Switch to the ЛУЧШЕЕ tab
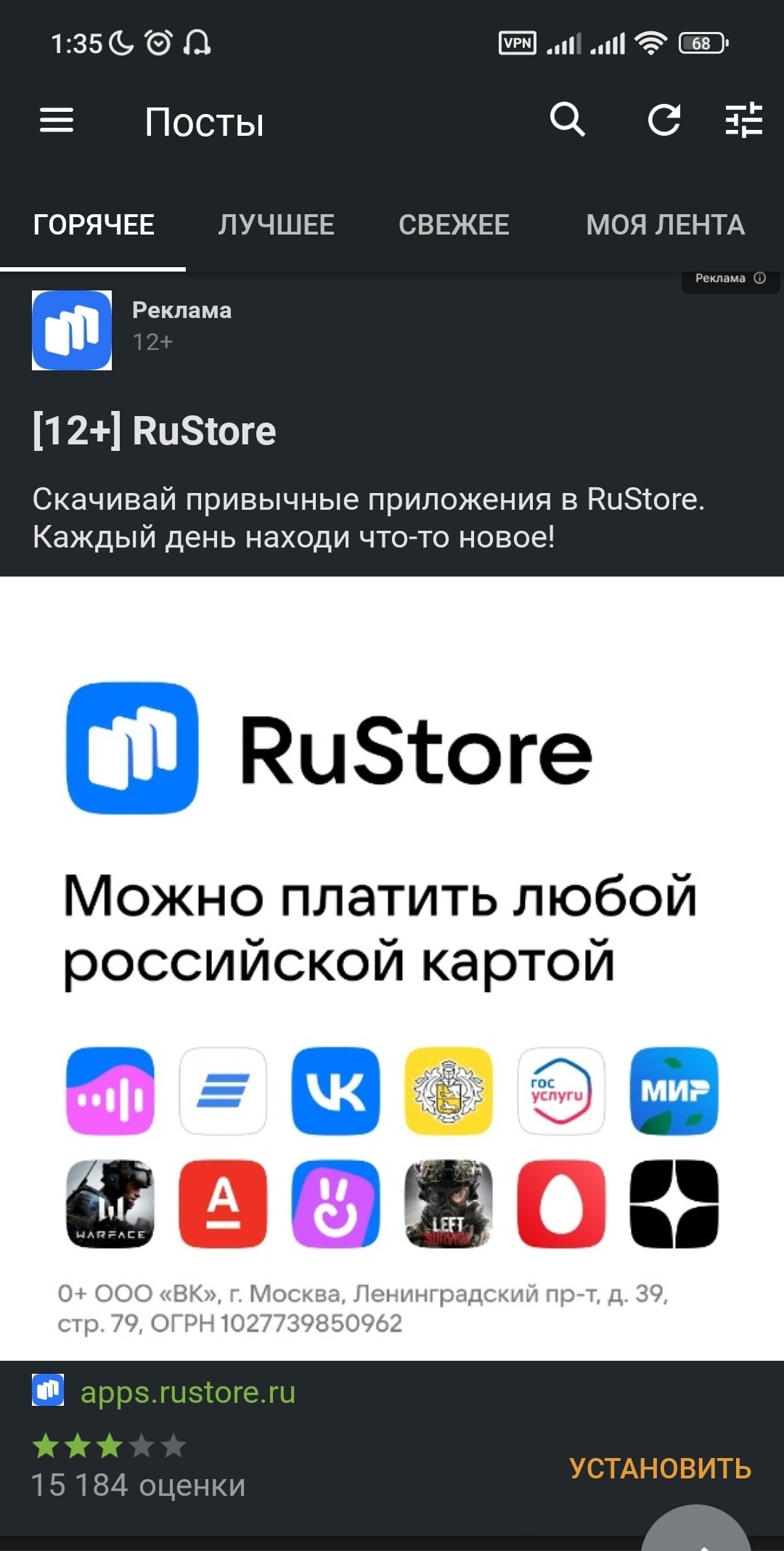 click(x=277, y=225)
